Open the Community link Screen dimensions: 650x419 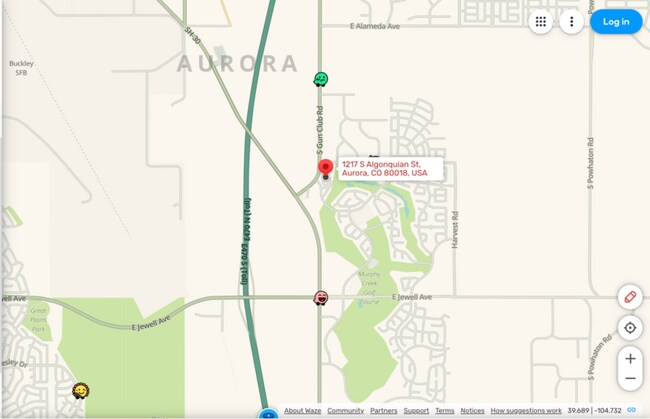(x=345, y=411)
